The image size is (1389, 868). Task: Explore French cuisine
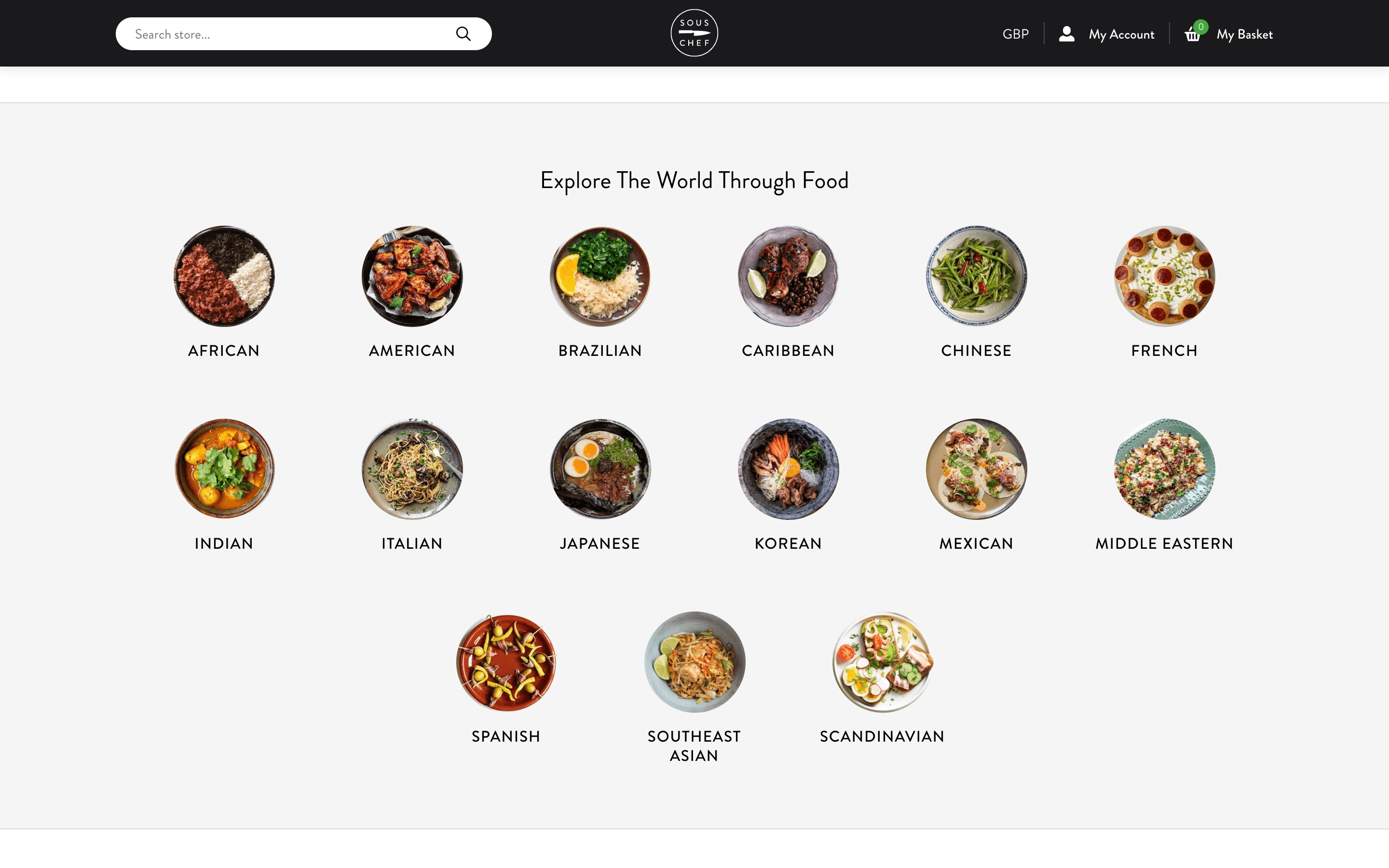click(1164, 276)
